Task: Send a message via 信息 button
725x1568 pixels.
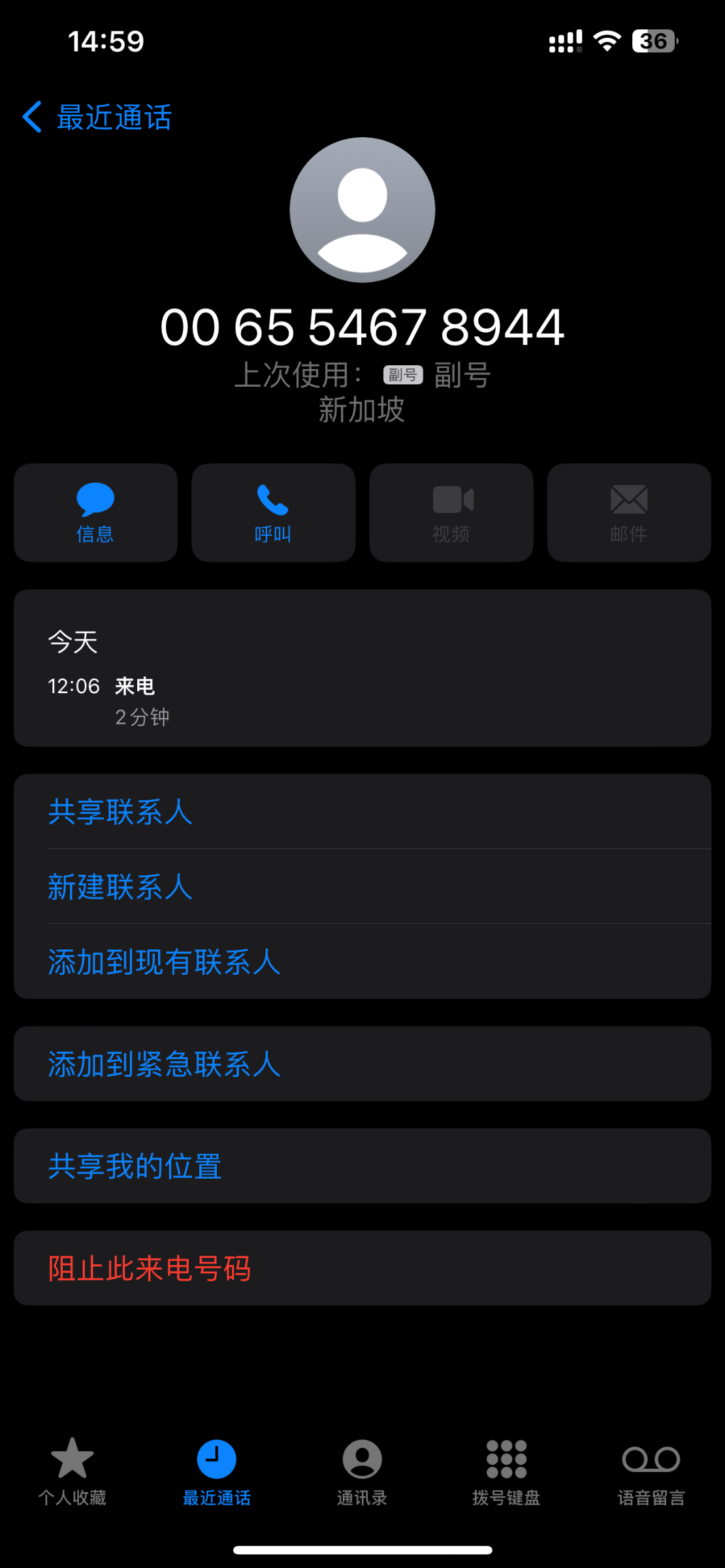Action: click(95, 513)
